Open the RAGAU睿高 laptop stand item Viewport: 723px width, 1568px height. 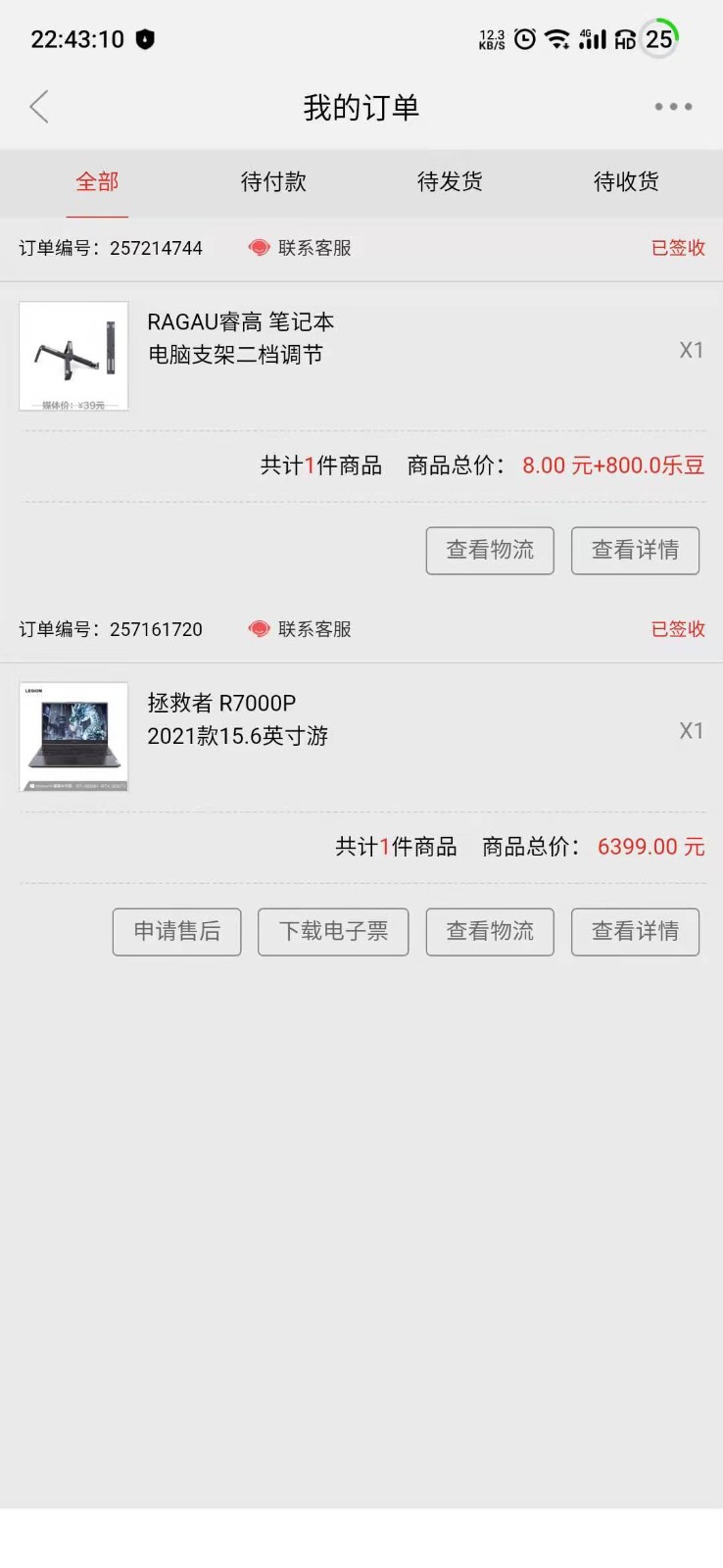240,338
